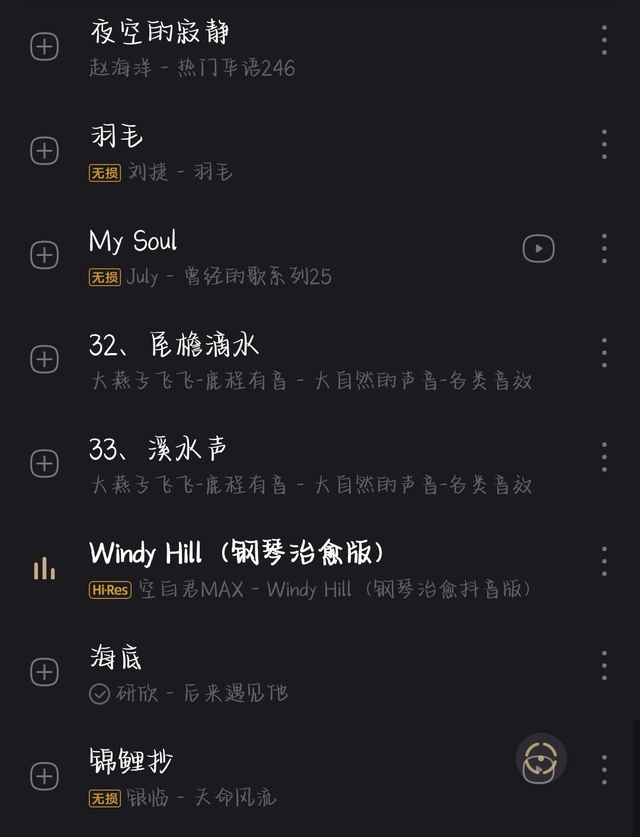Screen dimensions: 640x837
Task: Add 羽毛 using its plus icon
Action: click(x=44, y=150)
